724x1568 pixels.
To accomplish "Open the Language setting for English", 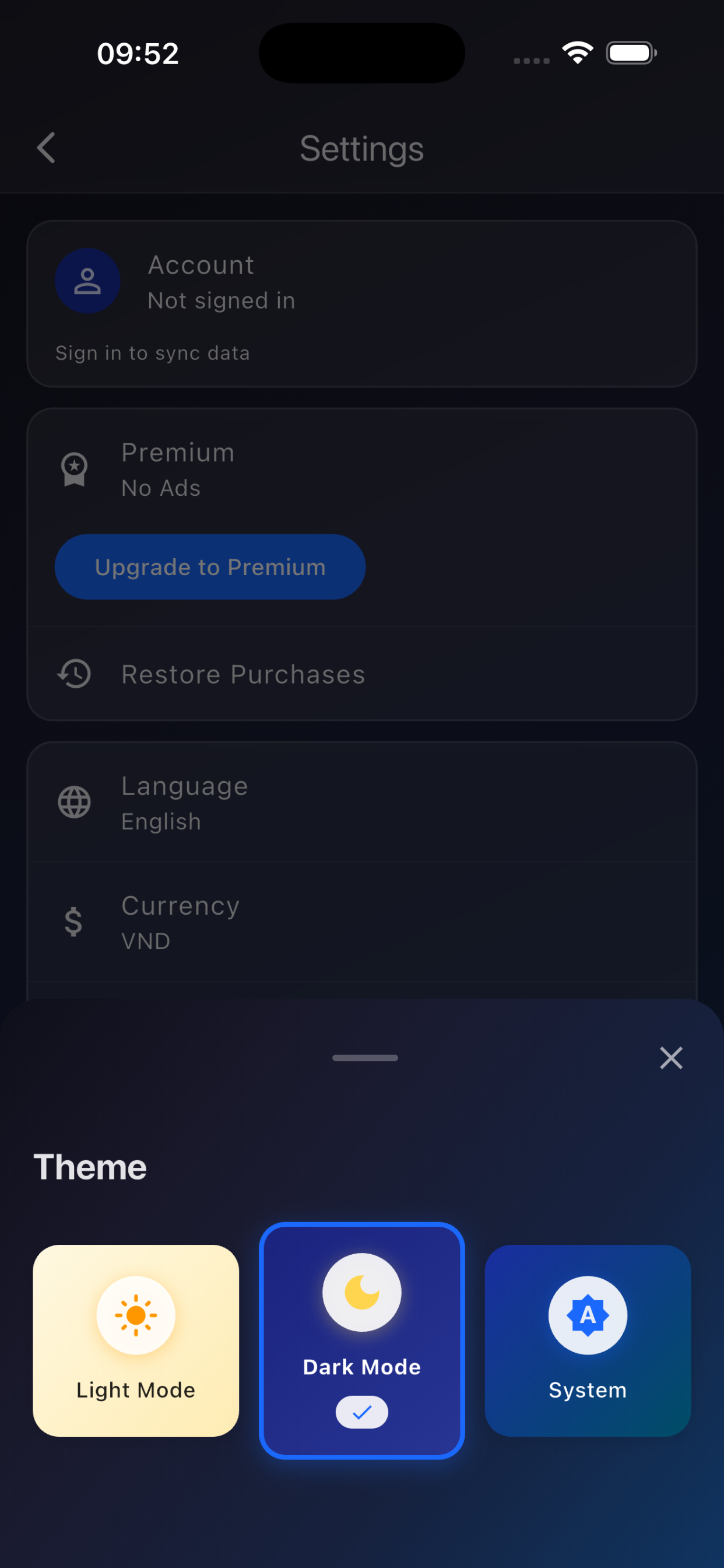I will (x=361, y=801).
